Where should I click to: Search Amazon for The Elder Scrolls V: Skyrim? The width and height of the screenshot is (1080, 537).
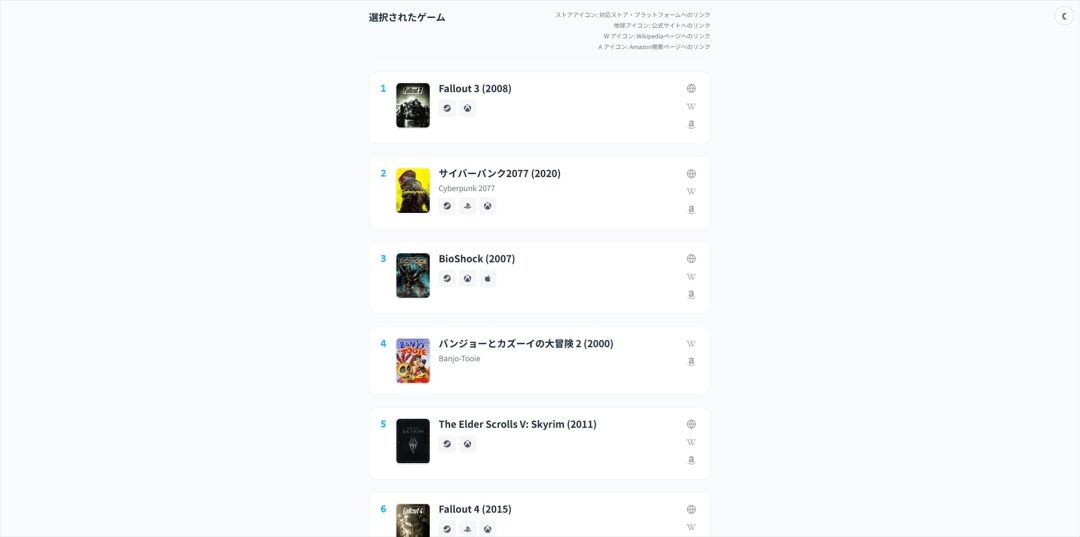tap(691, 460)
